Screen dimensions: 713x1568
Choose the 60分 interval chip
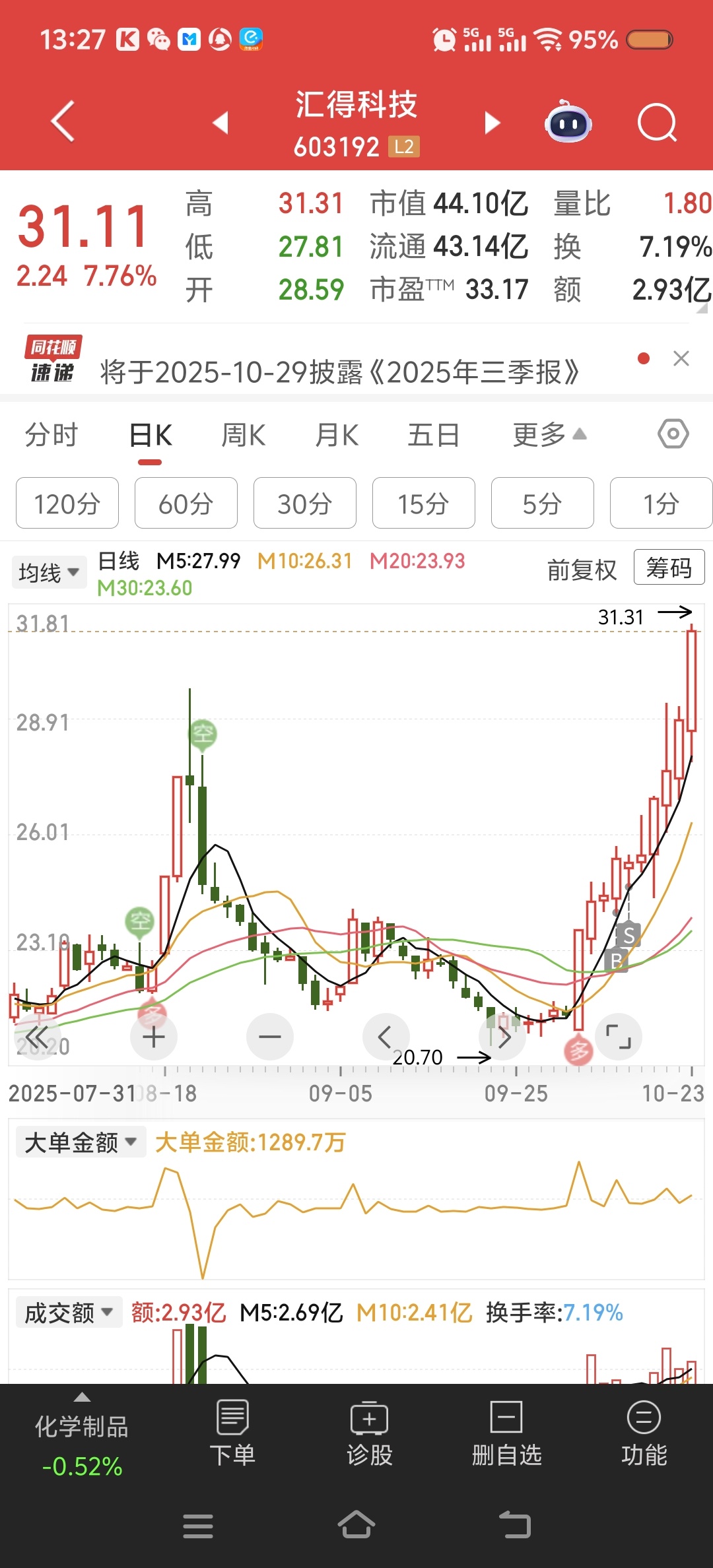[186, 504]
